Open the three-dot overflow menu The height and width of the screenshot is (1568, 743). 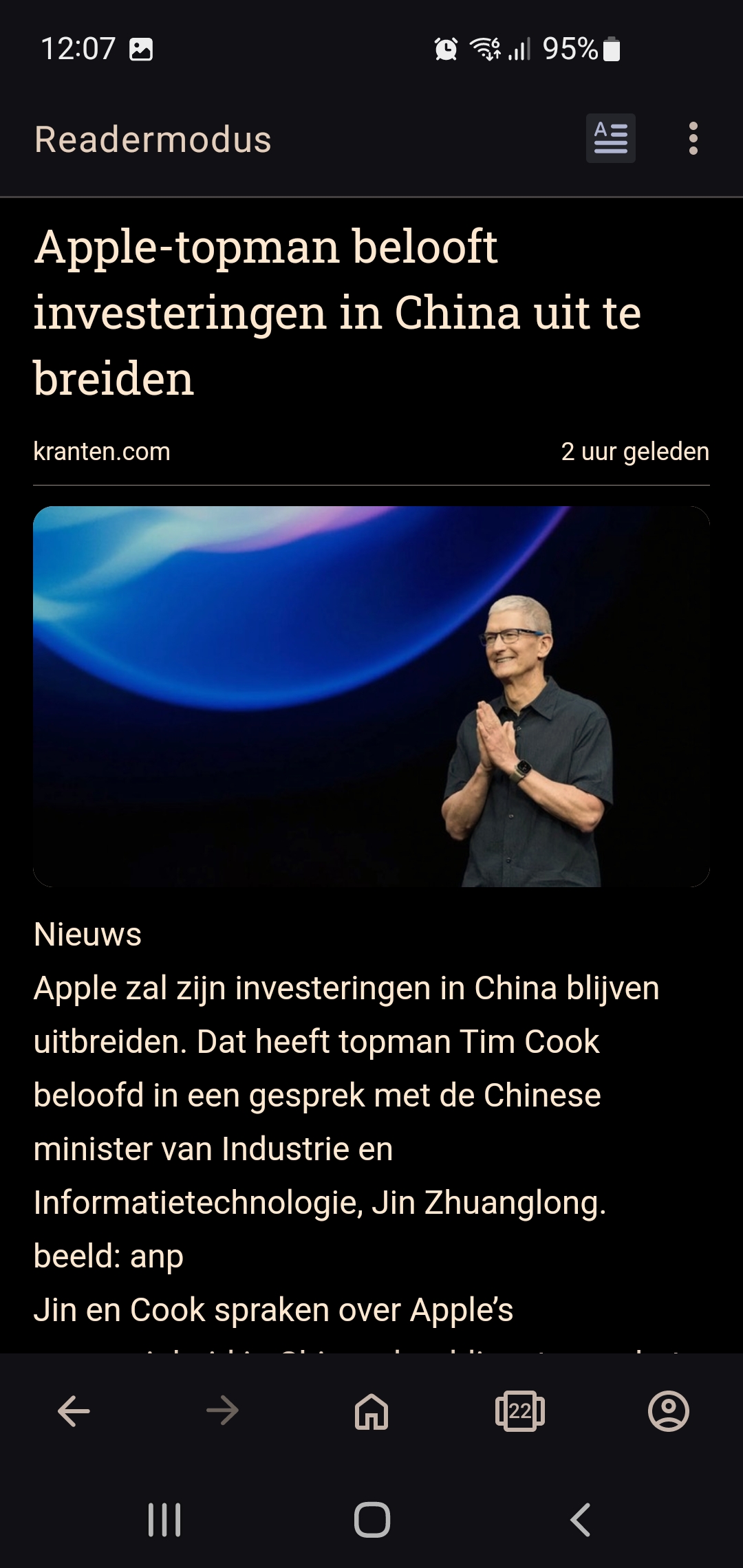pyautogui.click(x=693, y=138)
